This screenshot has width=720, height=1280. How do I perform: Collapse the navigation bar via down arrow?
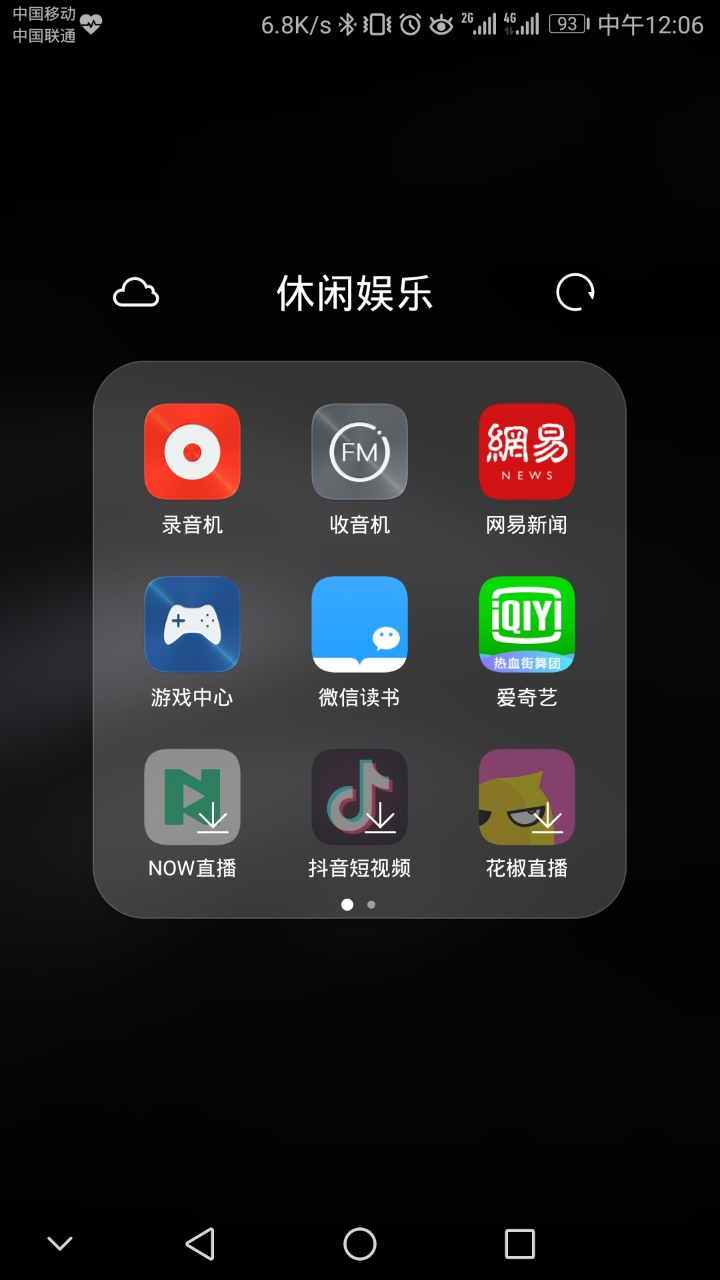coord(60,1243)
